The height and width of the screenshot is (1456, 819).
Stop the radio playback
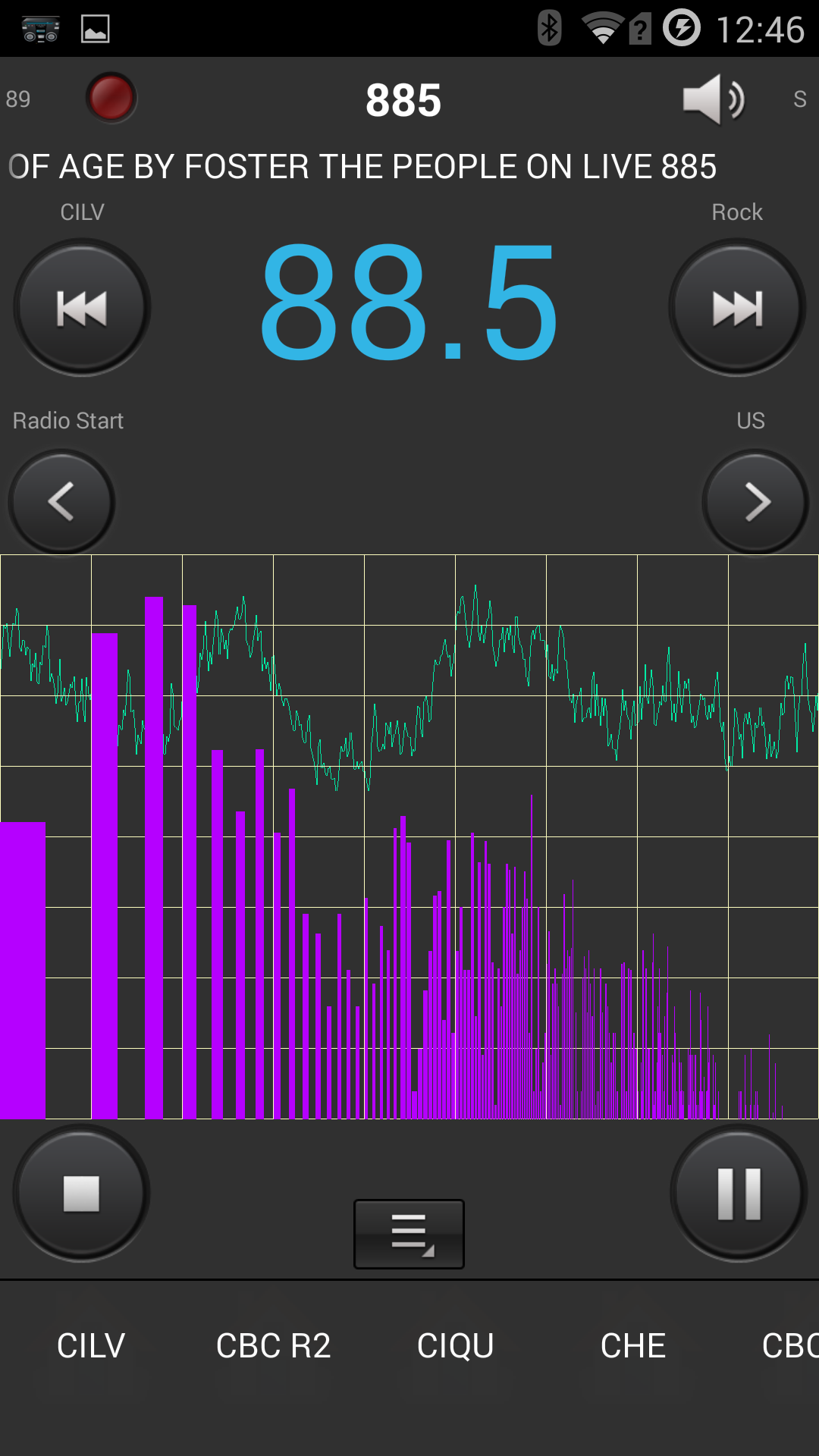(82, 1193)
